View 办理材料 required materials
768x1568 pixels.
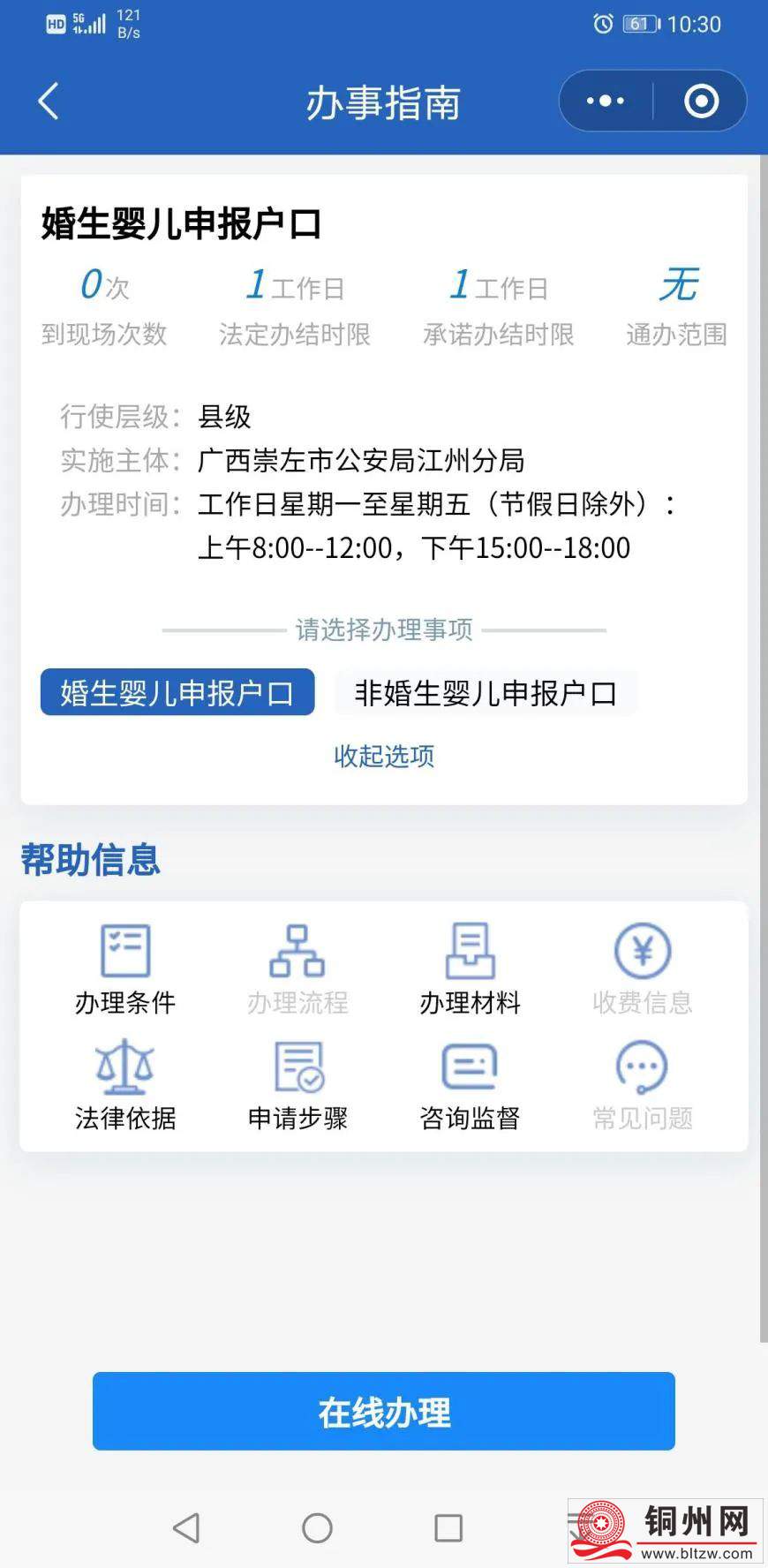point(470,969)
